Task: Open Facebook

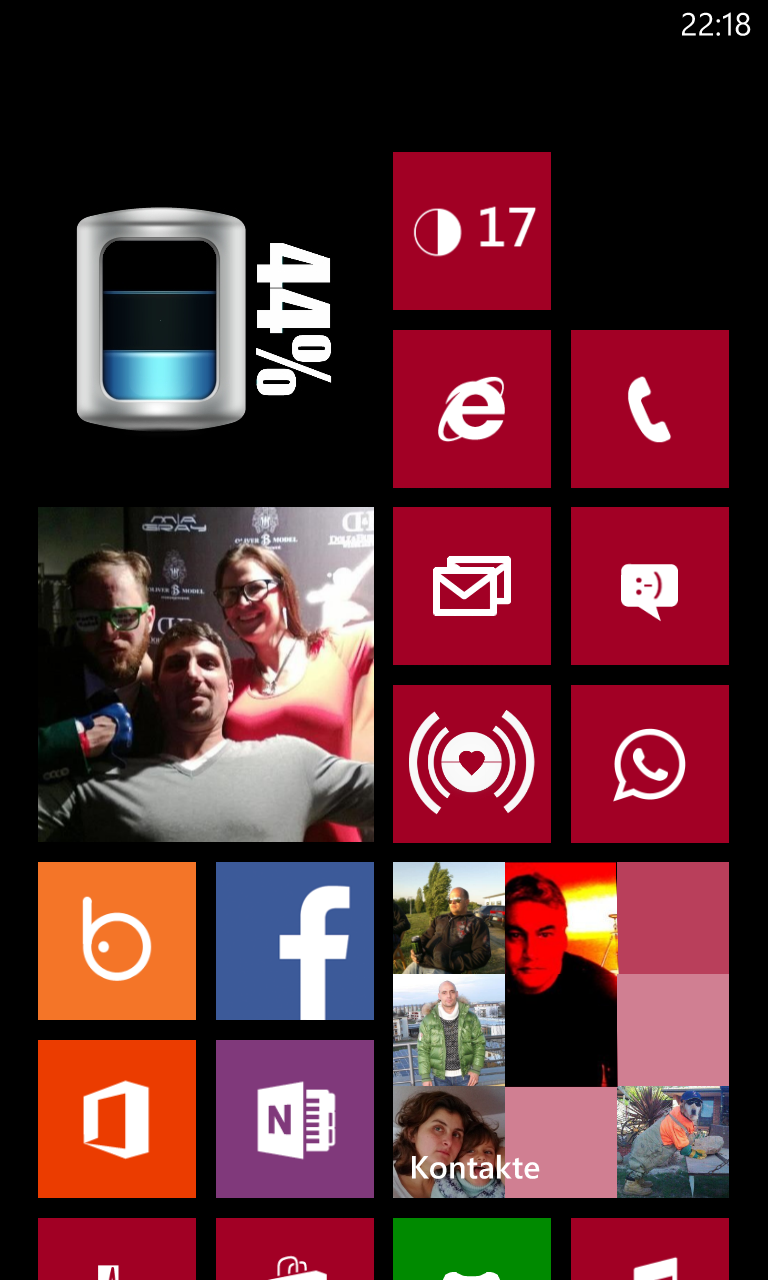Action: 295,941
